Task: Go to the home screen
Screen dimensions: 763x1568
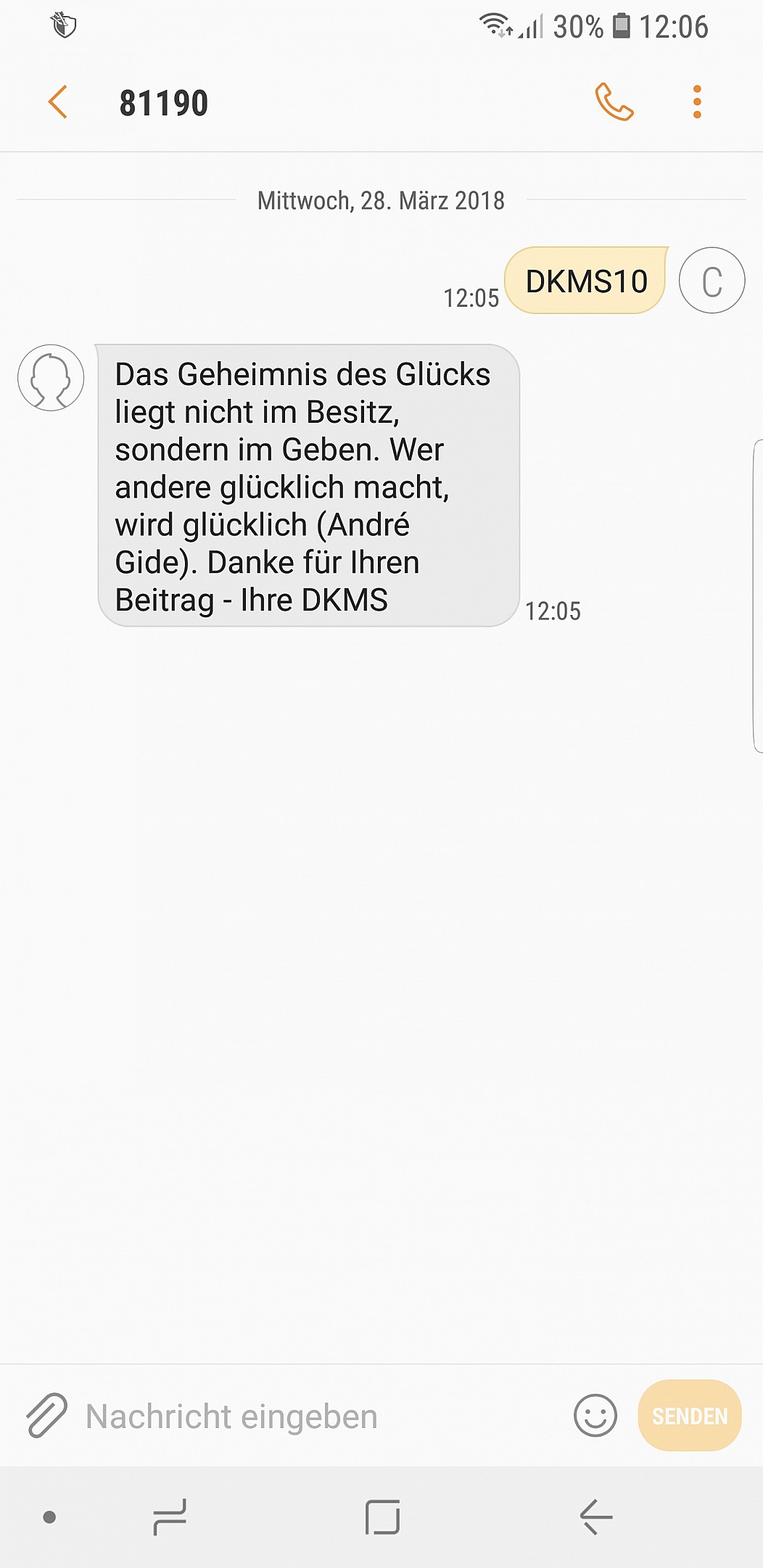Action: tap(382, 1517)
